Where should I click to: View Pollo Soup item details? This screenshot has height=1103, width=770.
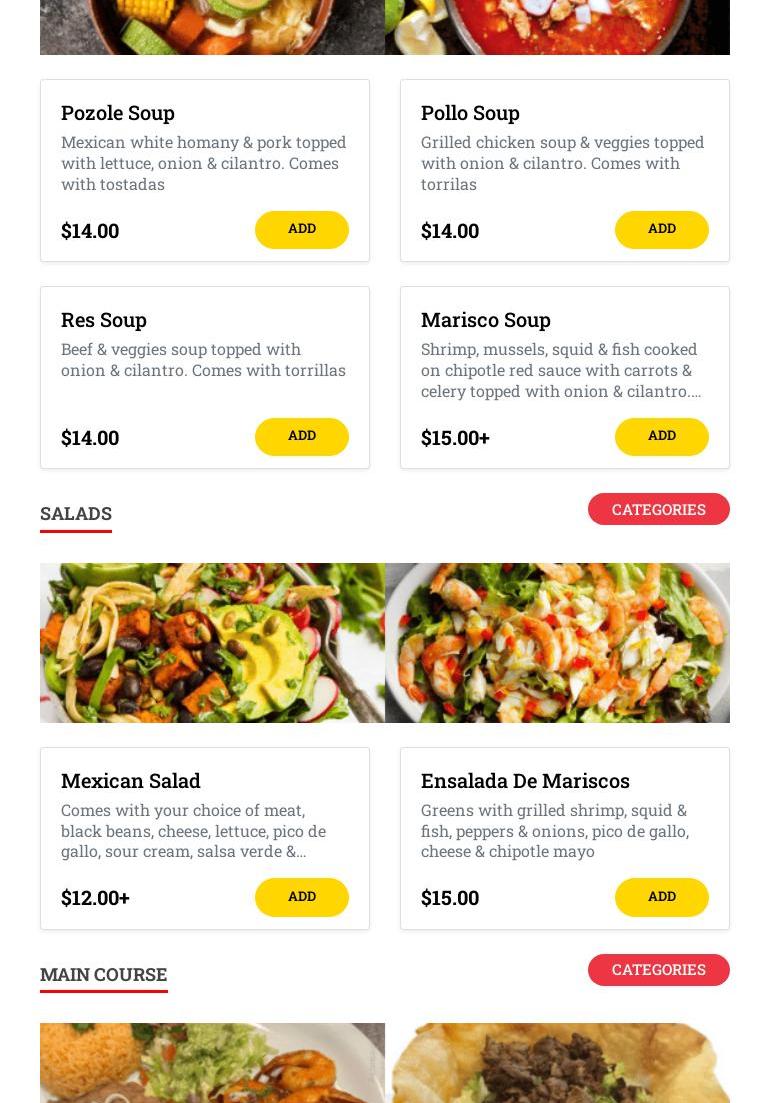pos(470,113)
